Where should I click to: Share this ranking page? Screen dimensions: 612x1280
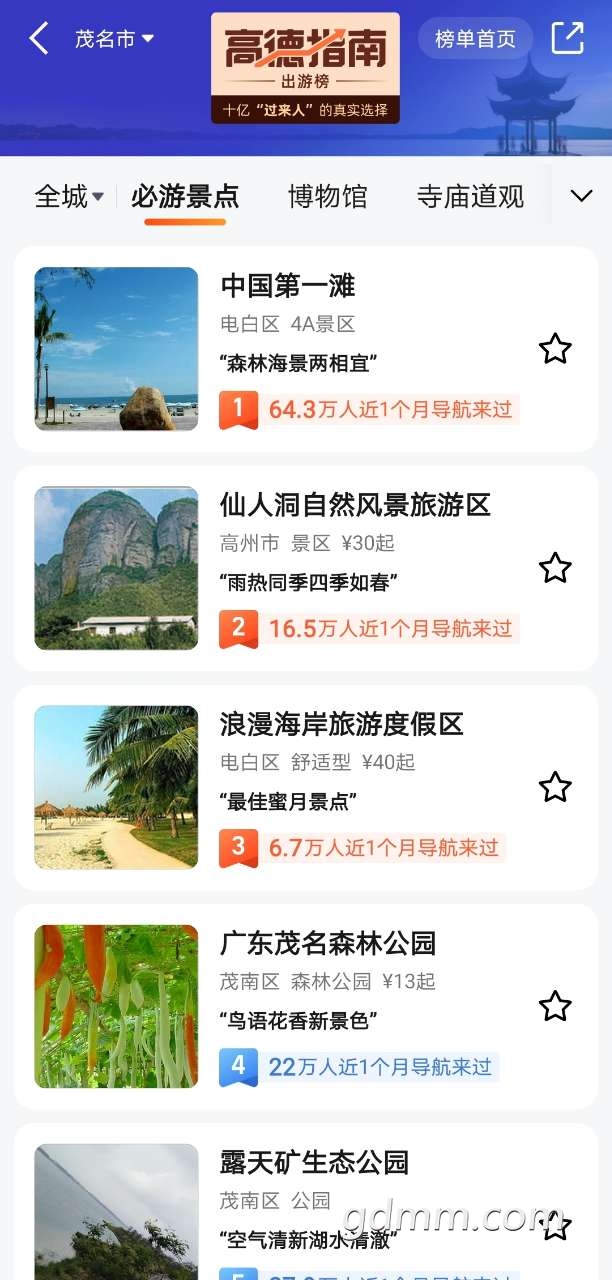(567, 38)
